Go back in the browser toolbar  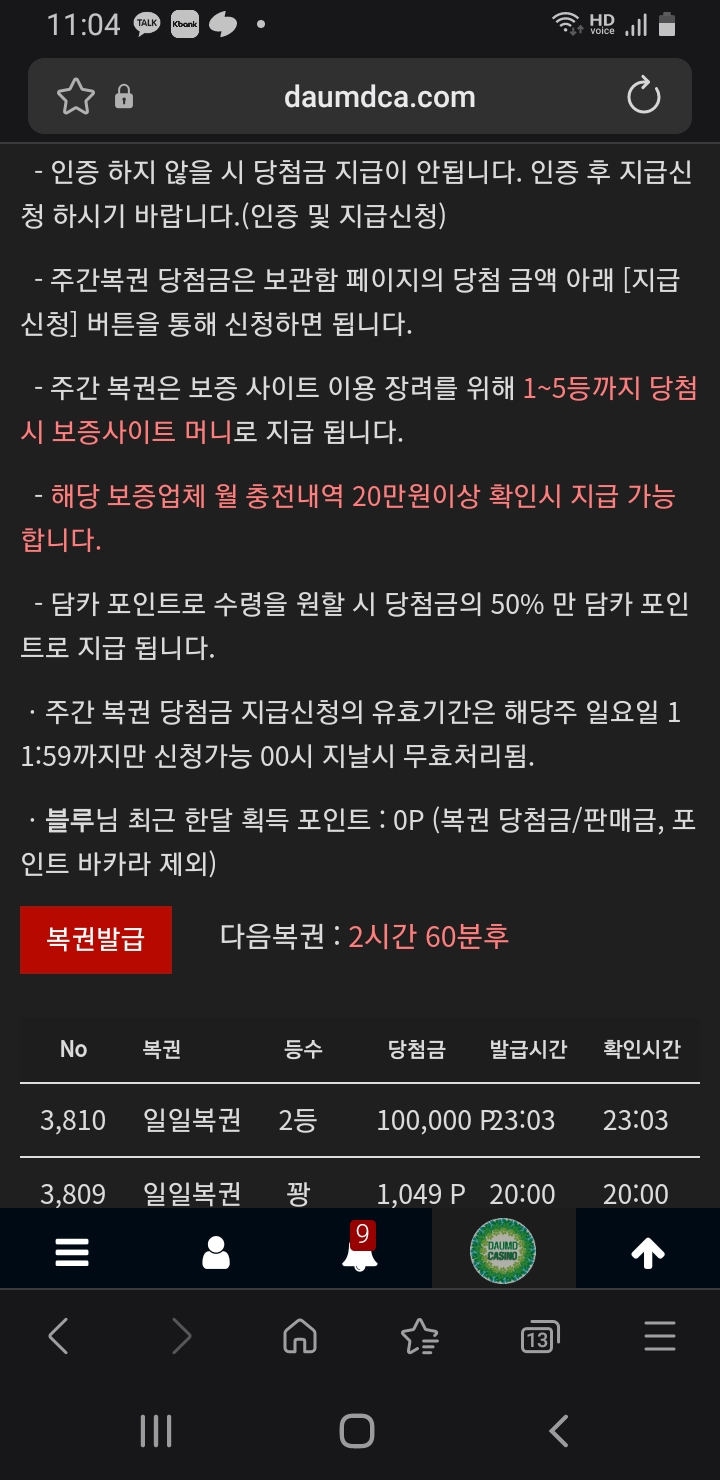coord(59,1336)
